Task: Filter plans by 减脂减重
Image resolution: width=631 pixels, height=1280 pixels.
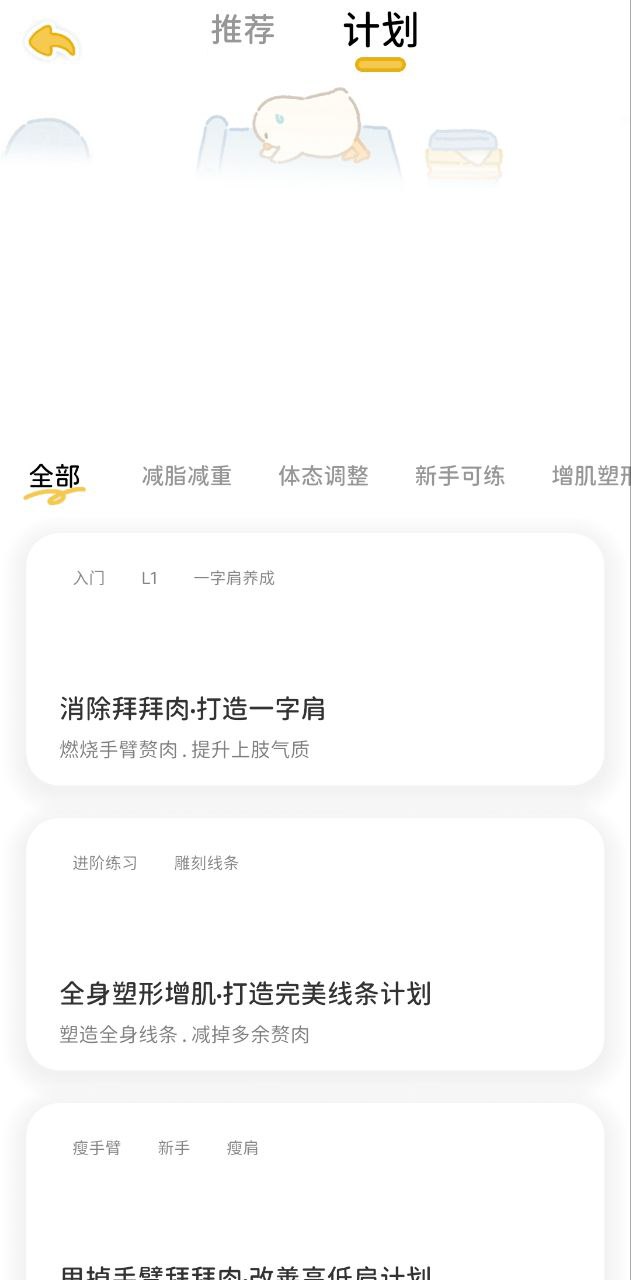Action: (187, 477)
